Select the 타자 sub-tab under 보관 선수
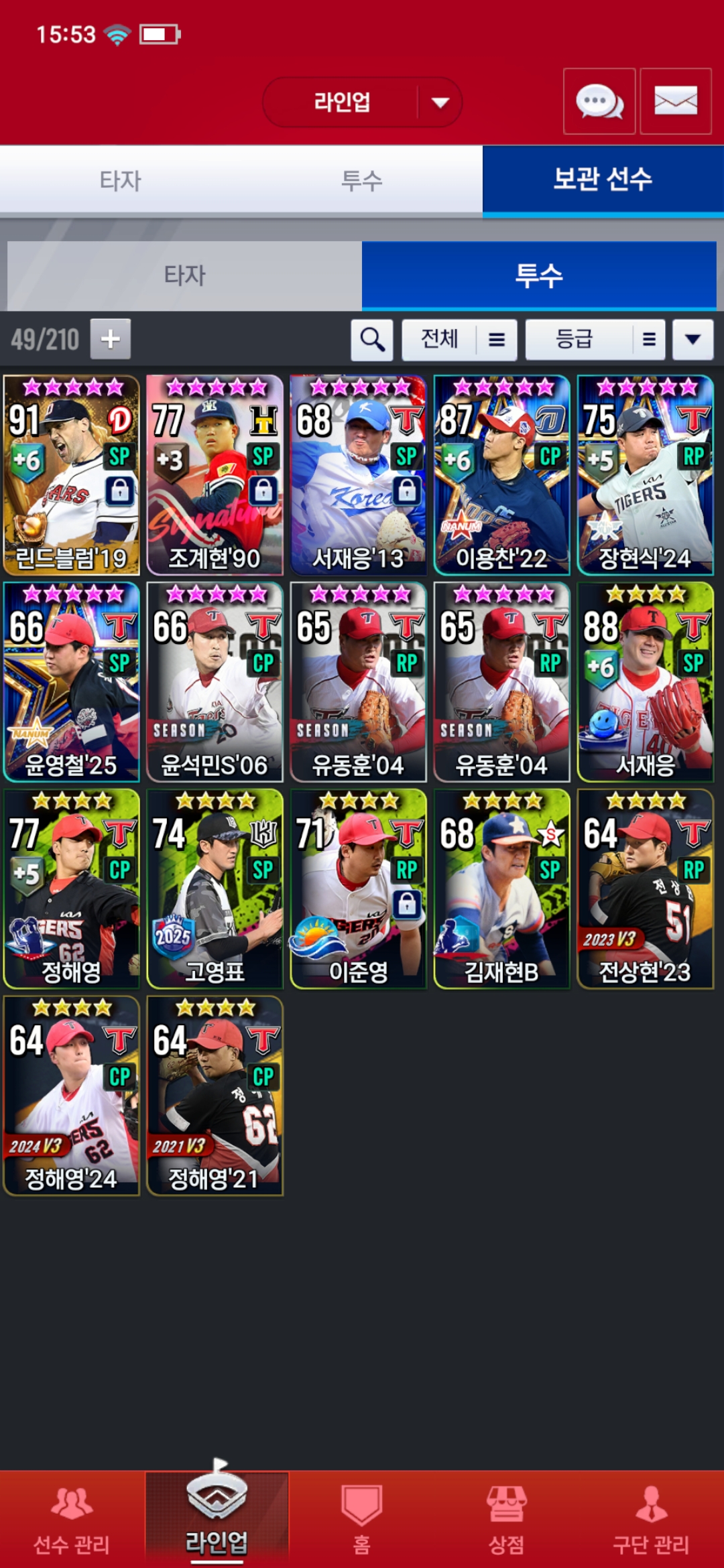 (184, 275)
